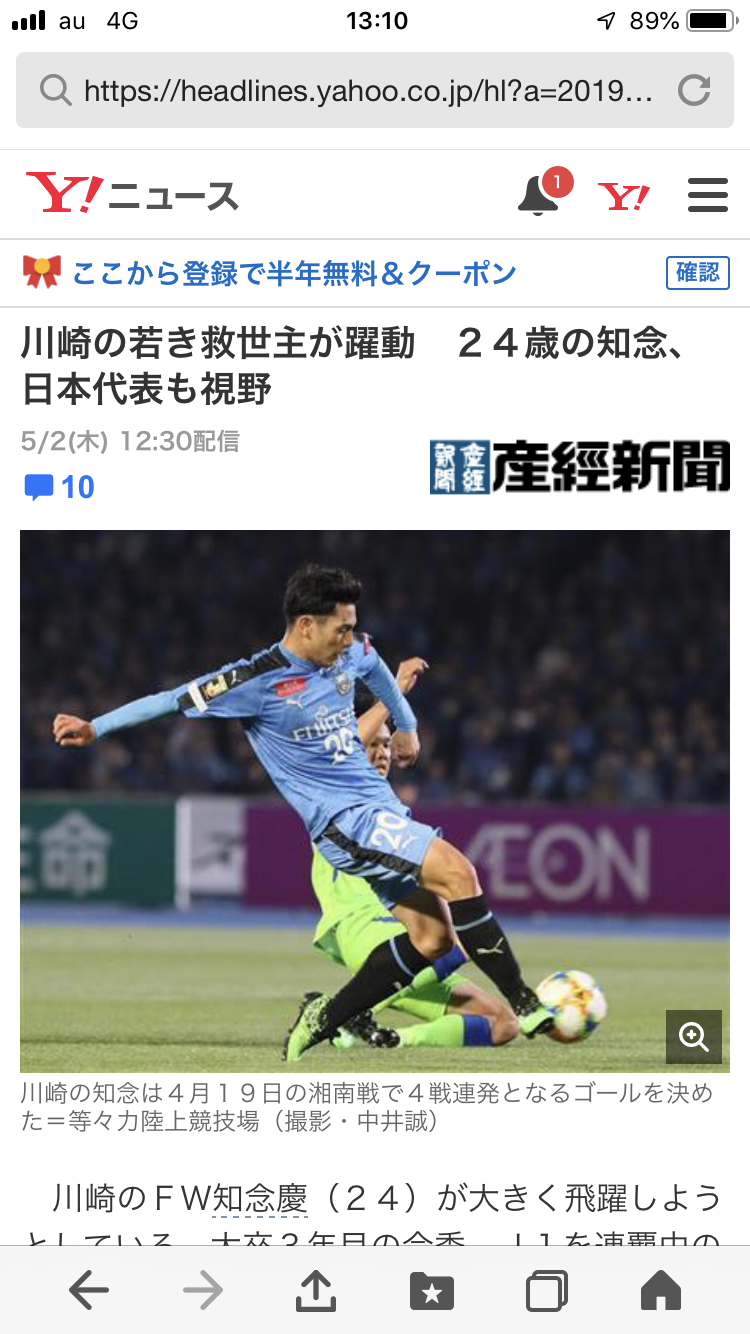The image size is (750, 1334).
Task: Go to the browser home page
Action: [x=660, y=1290]
